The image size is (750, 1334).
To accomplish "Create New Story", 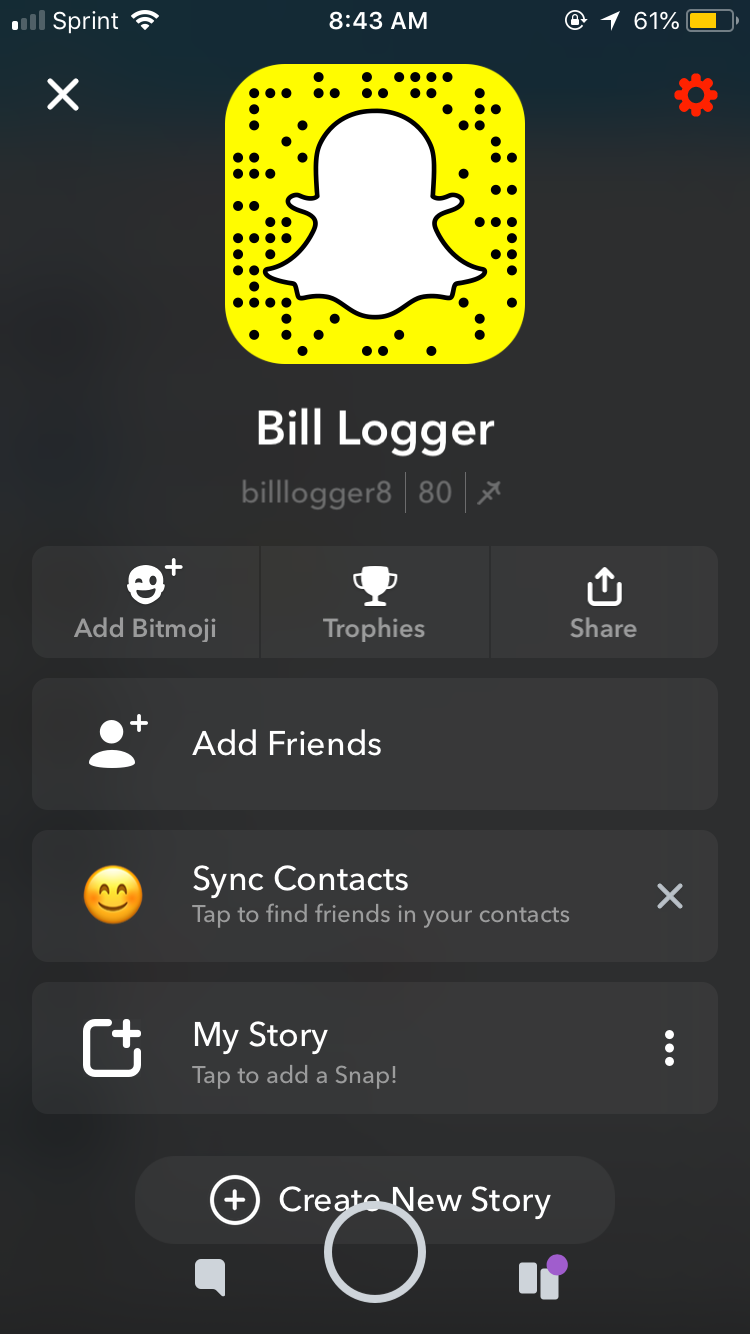I will [x=375, y=1200].
